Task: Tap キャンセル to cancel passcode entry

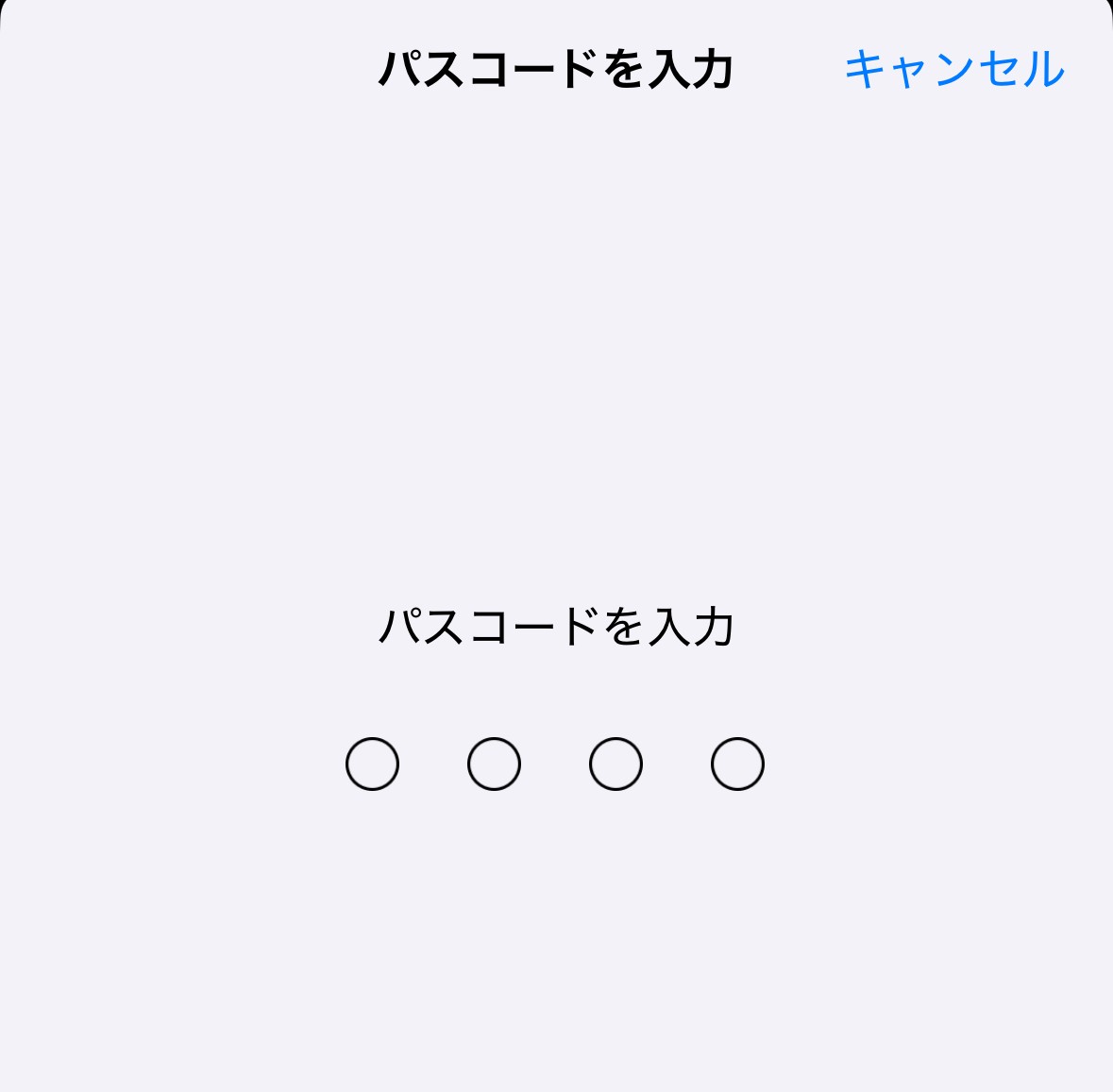Action: [953, 70]
